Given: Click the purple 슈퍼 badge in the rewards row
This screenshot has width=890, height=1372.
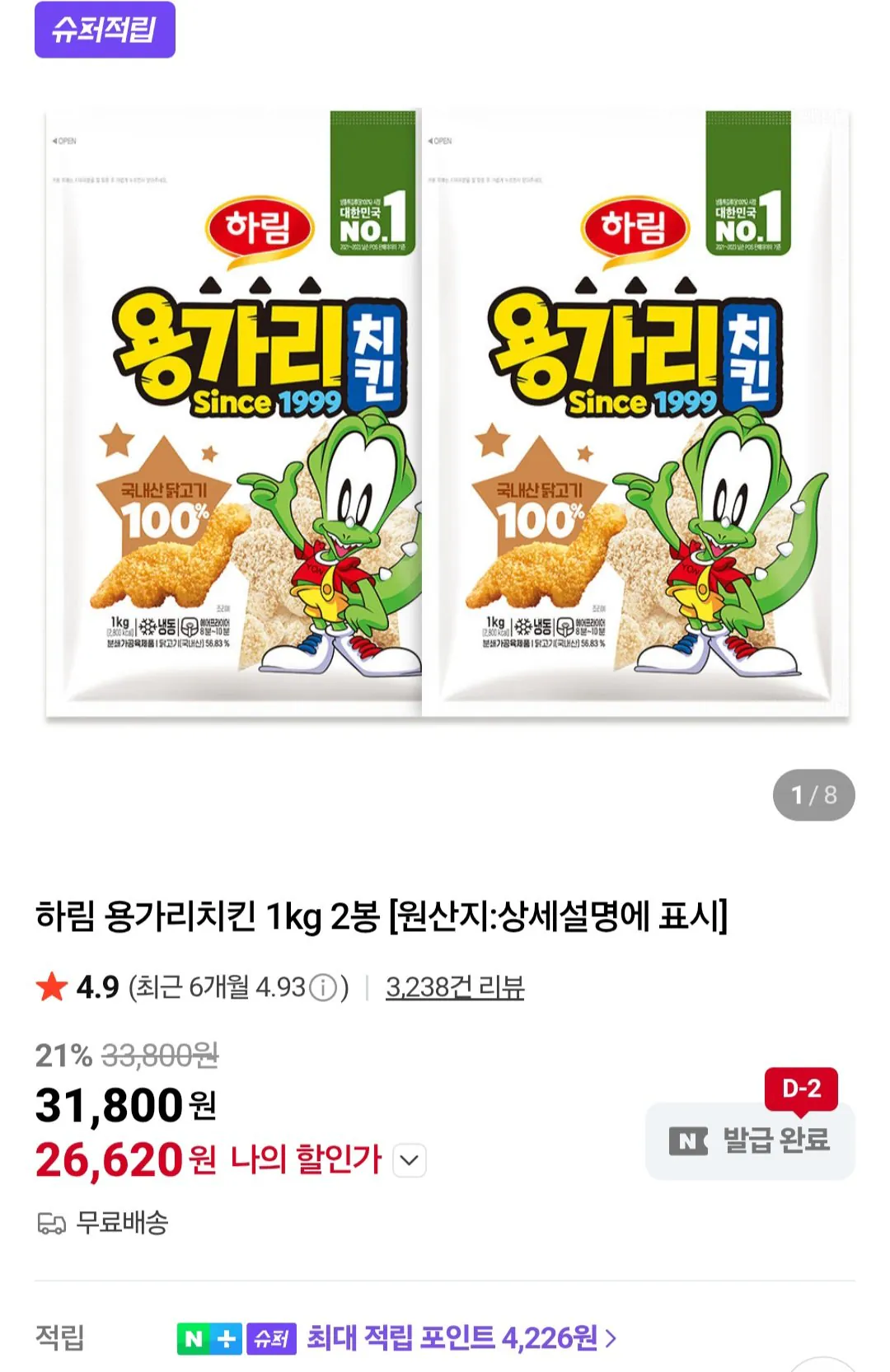Looking at the screenshot, I should 269,1336.
